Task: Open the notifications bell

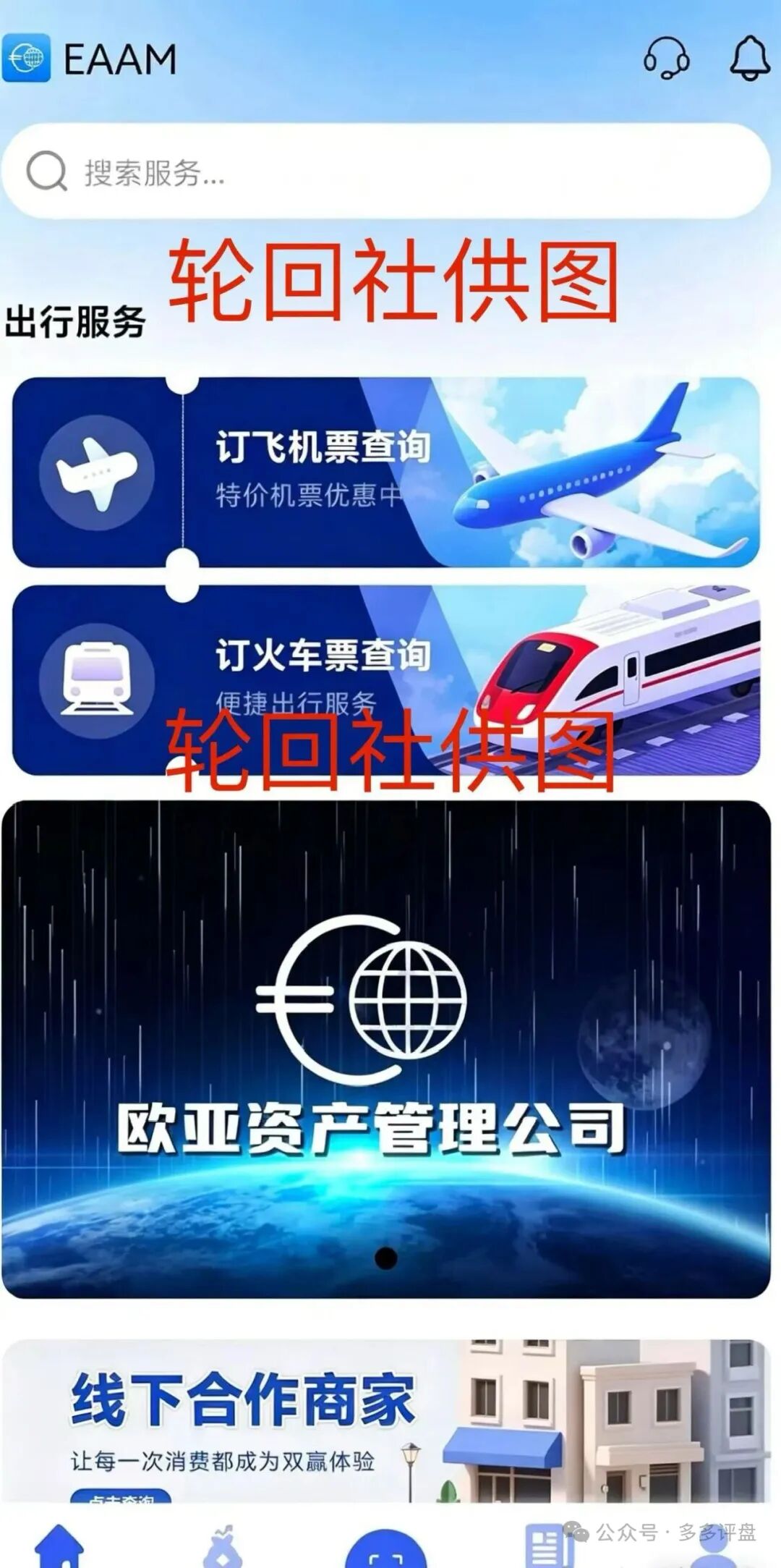Action: coord(749,57)
